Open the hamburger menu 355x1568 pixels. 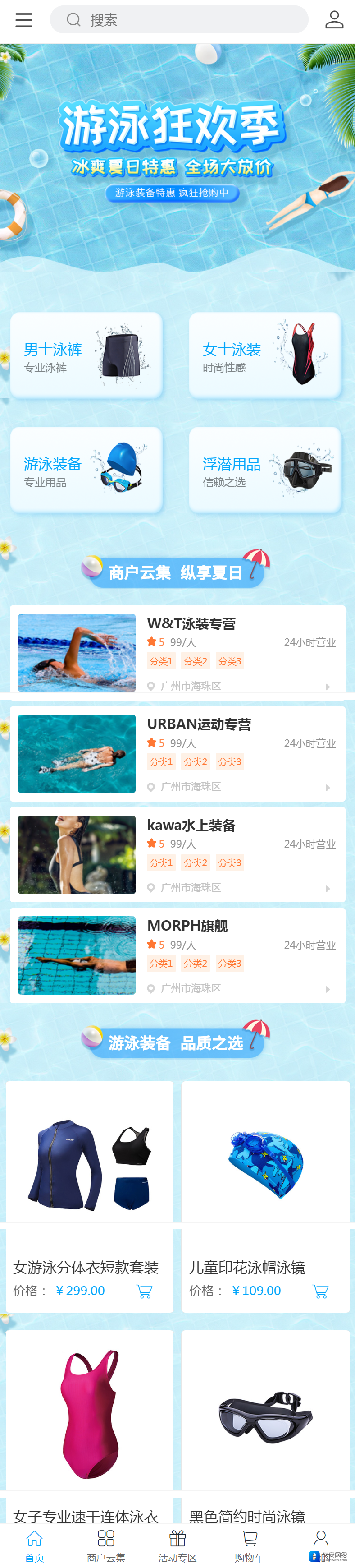pos(24,20)
